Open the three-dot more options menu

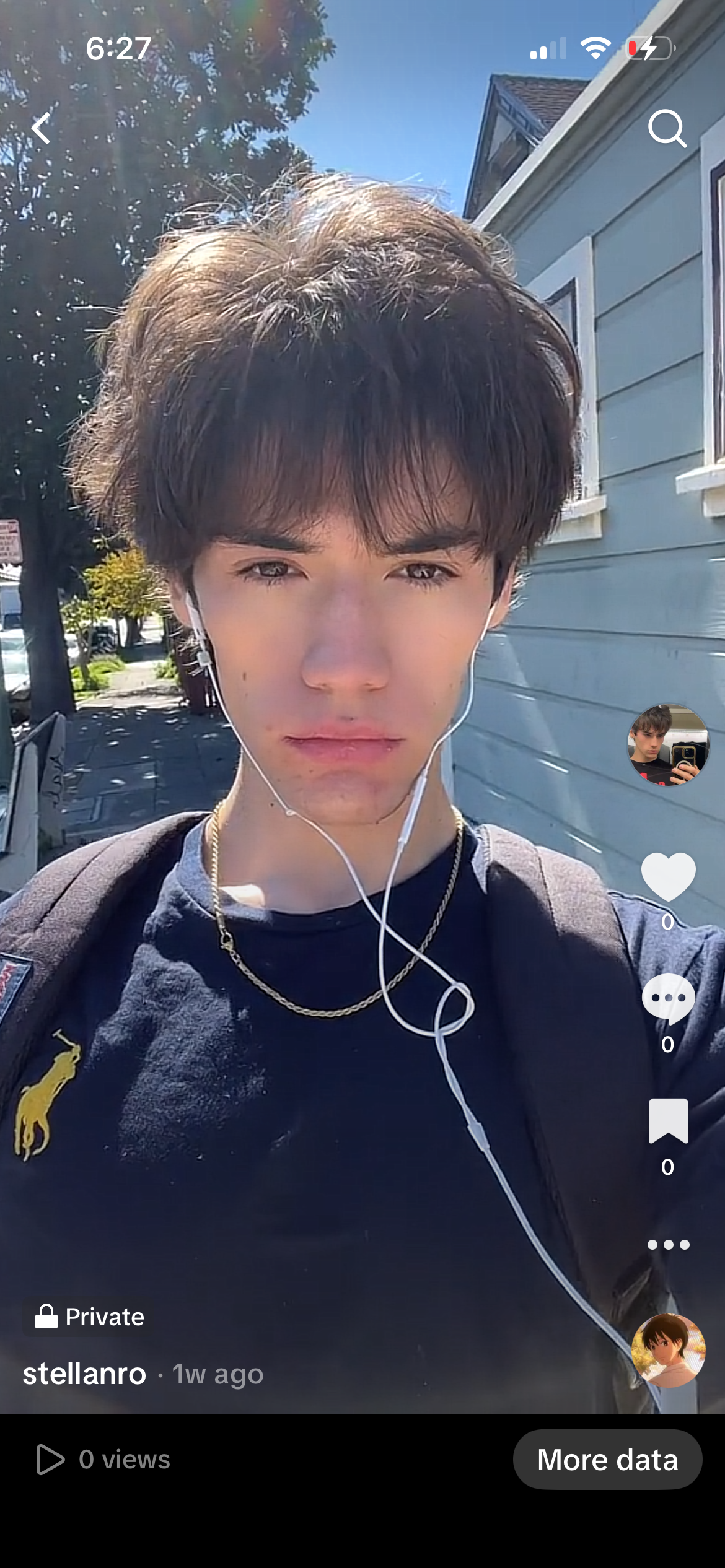click(667, 1245)
